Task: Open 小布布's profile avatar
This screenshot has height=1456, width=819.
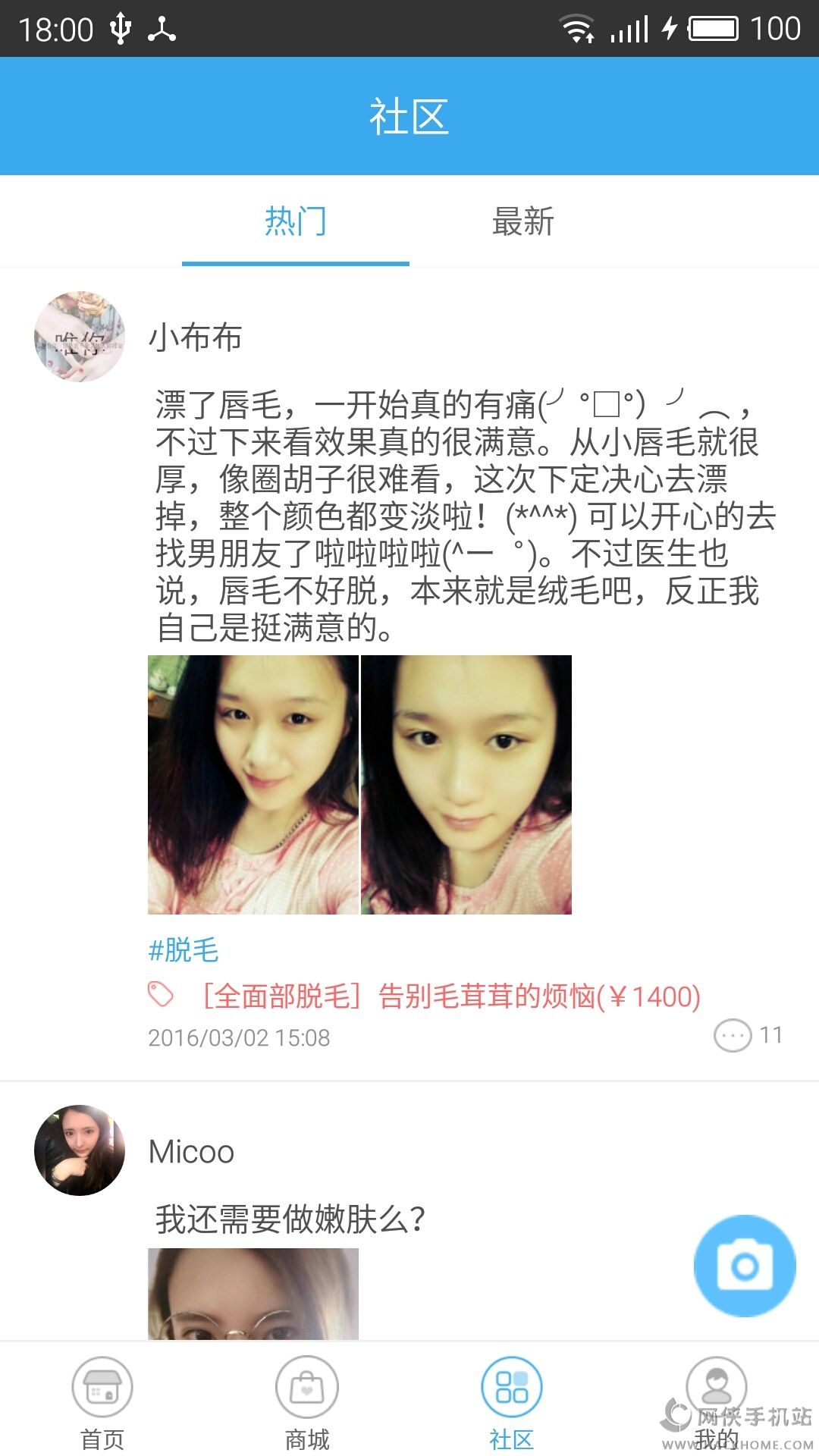Action: (80, 337)
